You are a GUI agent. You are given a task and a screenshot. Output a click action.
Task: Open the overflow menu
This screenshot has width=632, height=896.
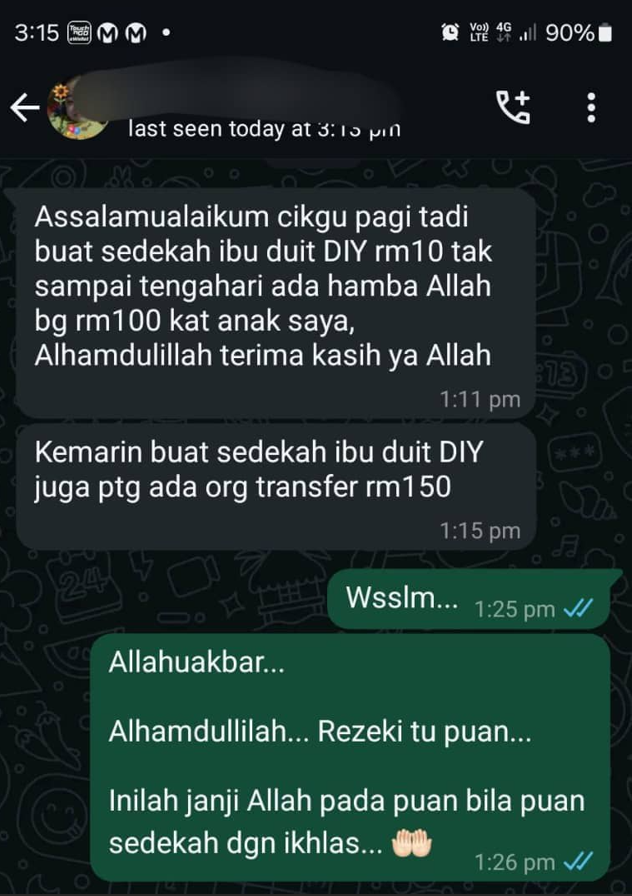591,107
